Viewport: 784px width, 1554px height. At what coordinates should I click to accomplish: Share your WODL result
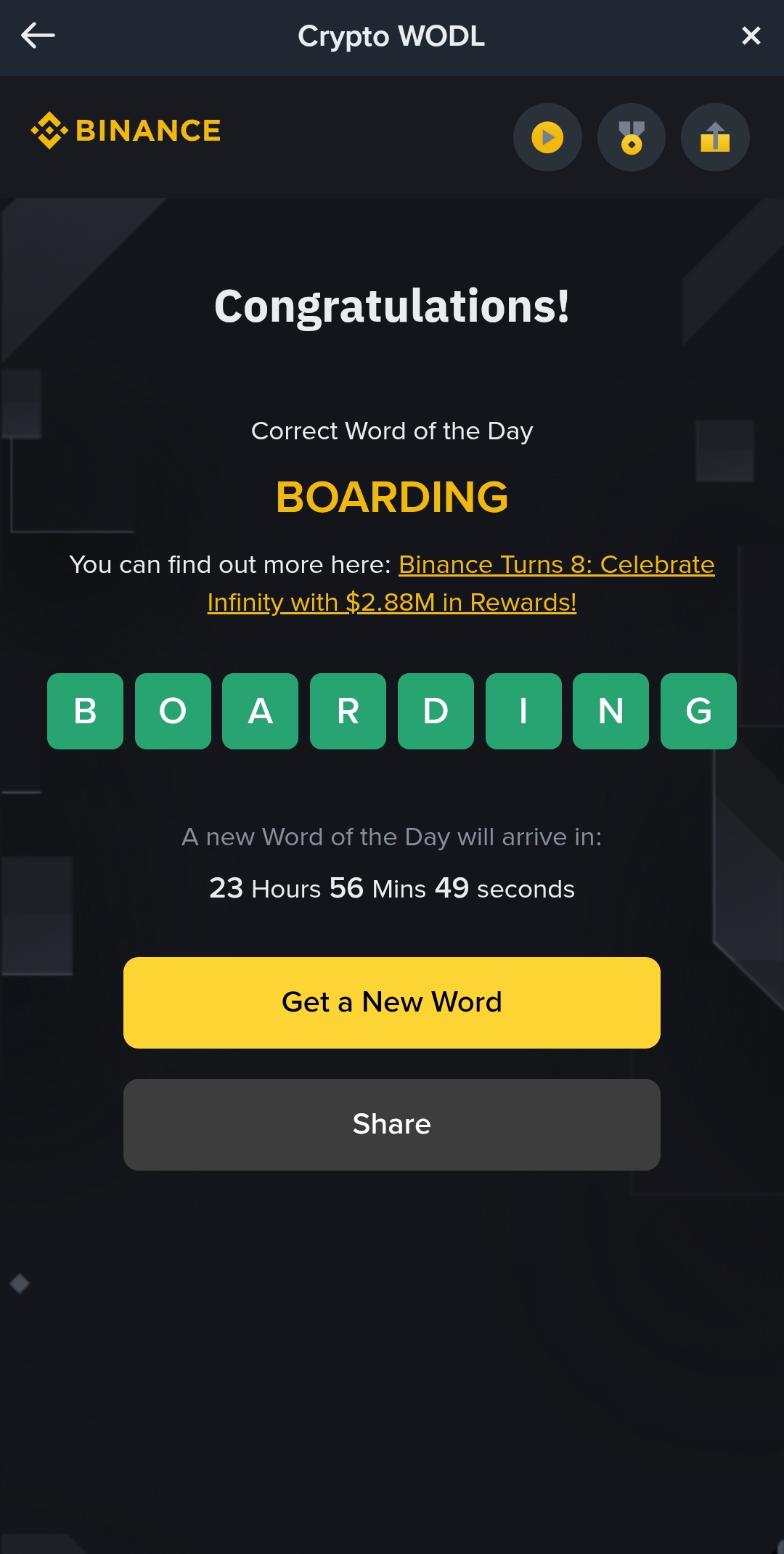tap(392, 1124)
